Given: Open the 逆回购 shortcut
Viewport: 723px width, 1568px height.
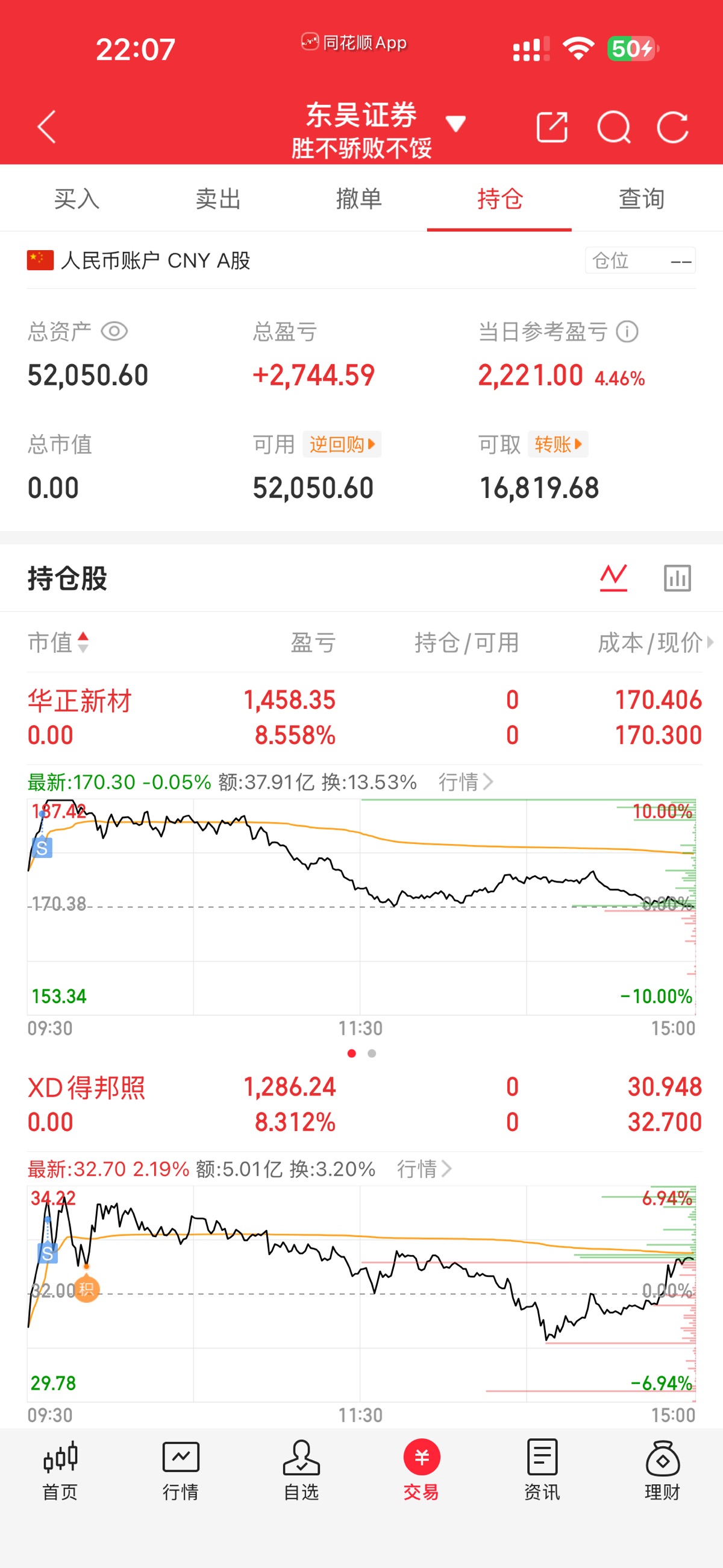Looking at the screenshot, I should pyautogui.click(x=342, y=444).
